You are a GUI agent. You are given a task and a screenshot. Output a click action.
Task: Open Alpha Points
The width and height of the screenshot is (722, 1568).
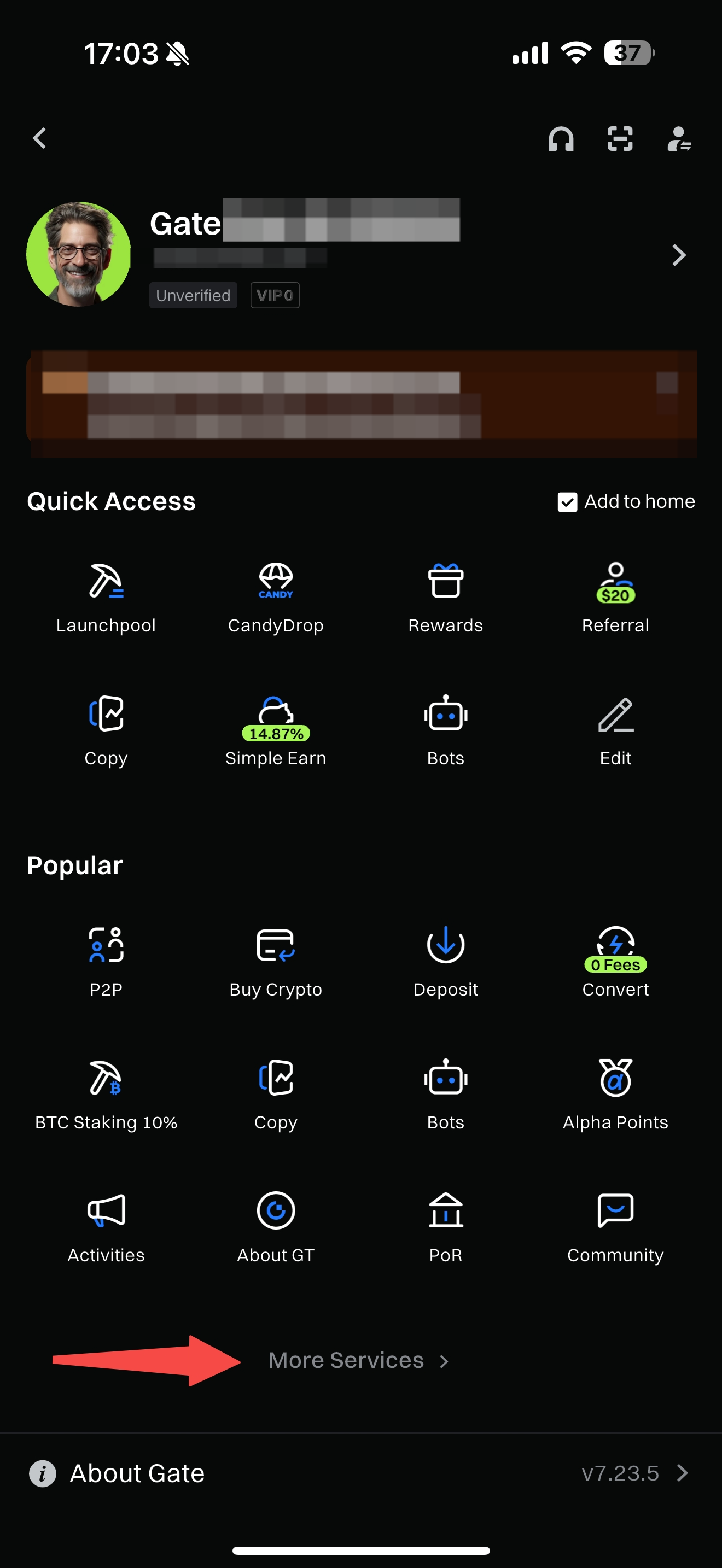(615, 1093)
